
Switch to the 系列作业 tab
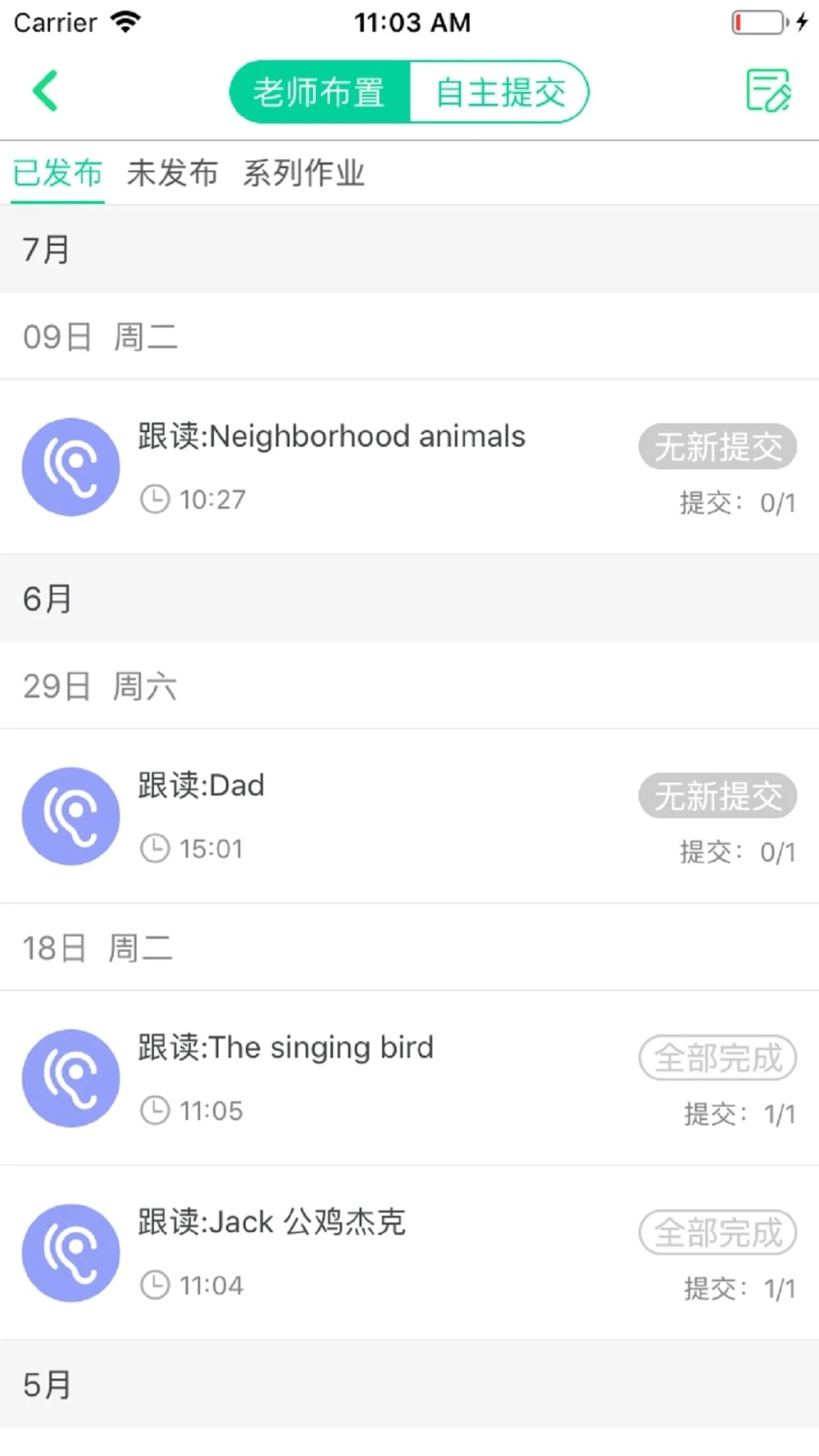pos(304,173)
